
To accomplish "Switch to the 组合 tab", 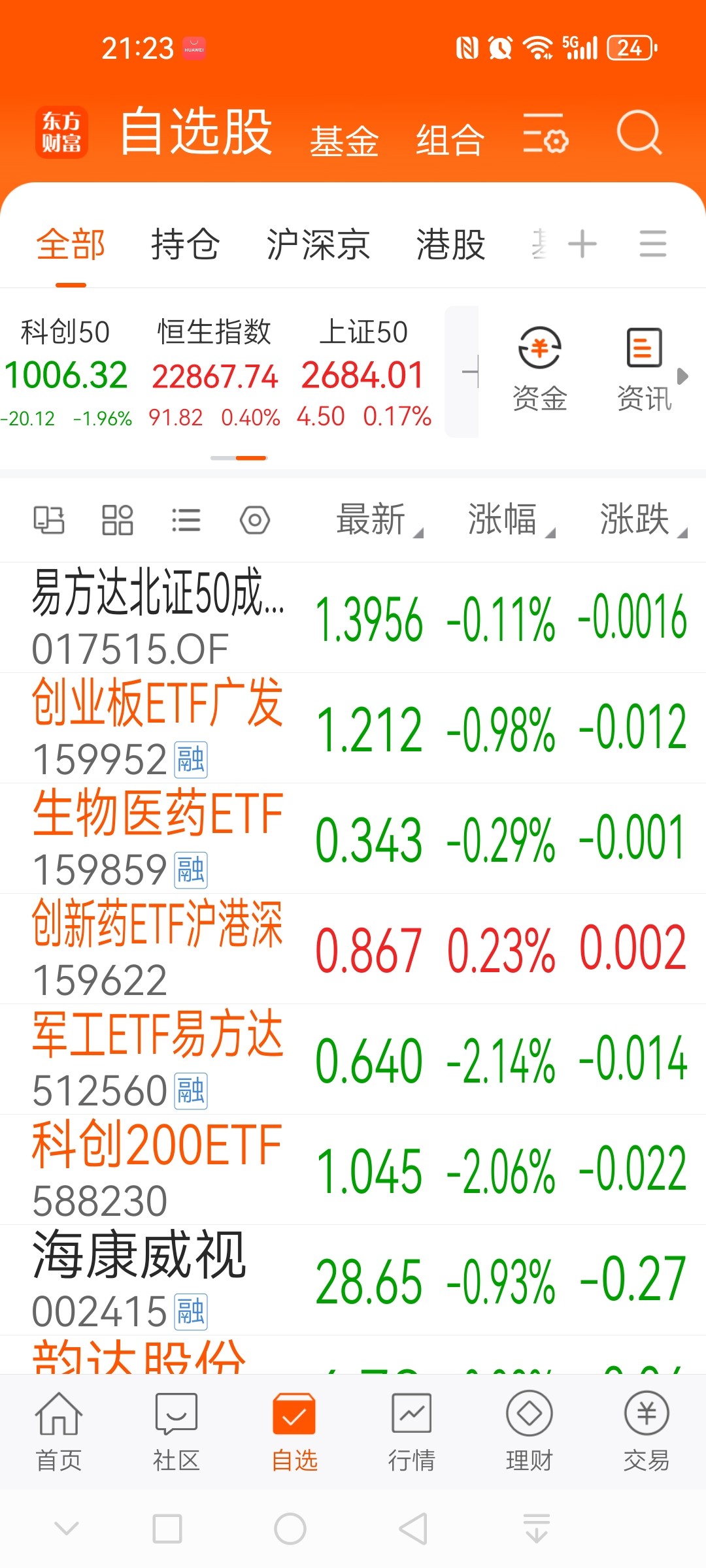I will click(450, 140).
